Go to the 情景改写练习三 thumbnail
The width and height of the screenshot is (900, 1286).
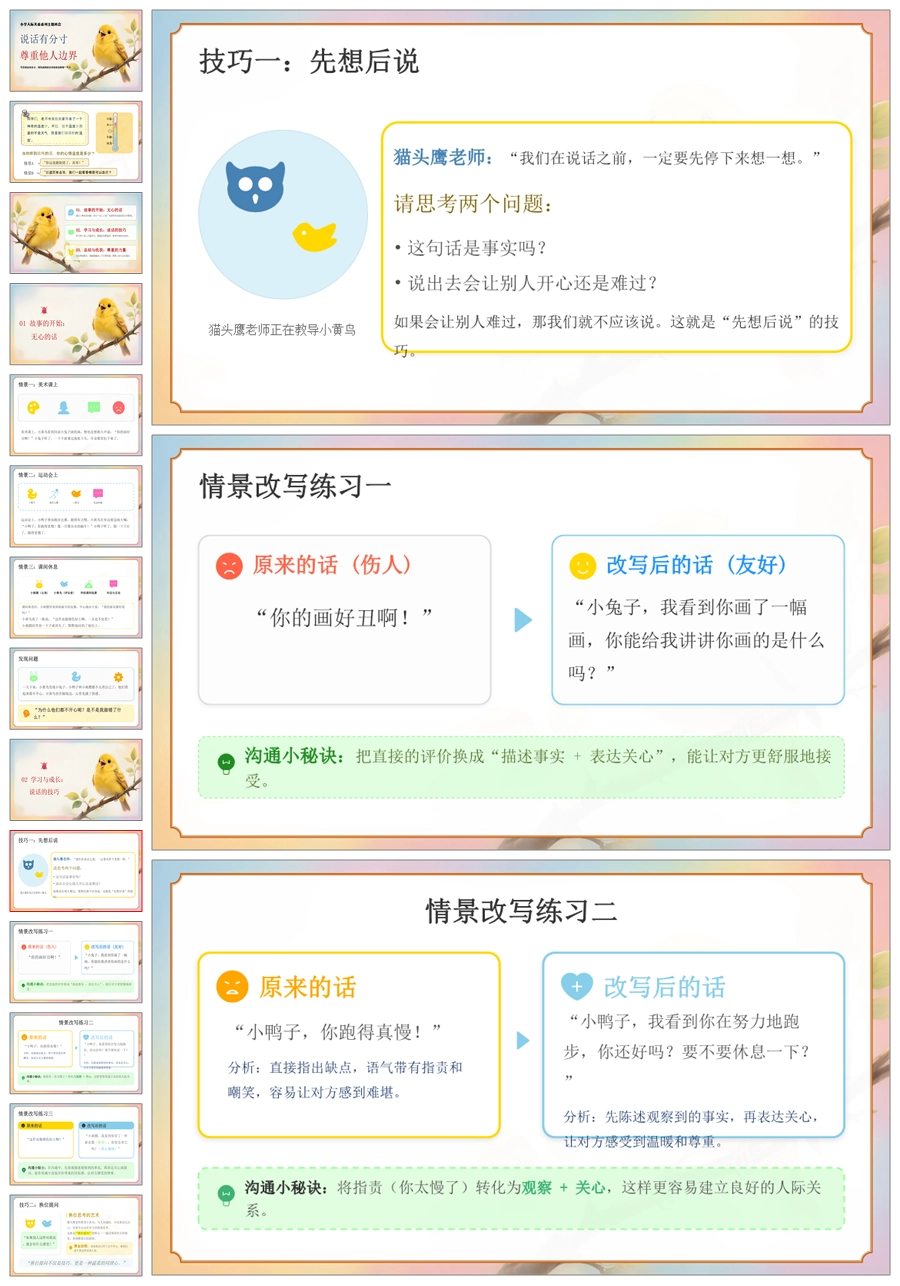tap(76, 1144)
